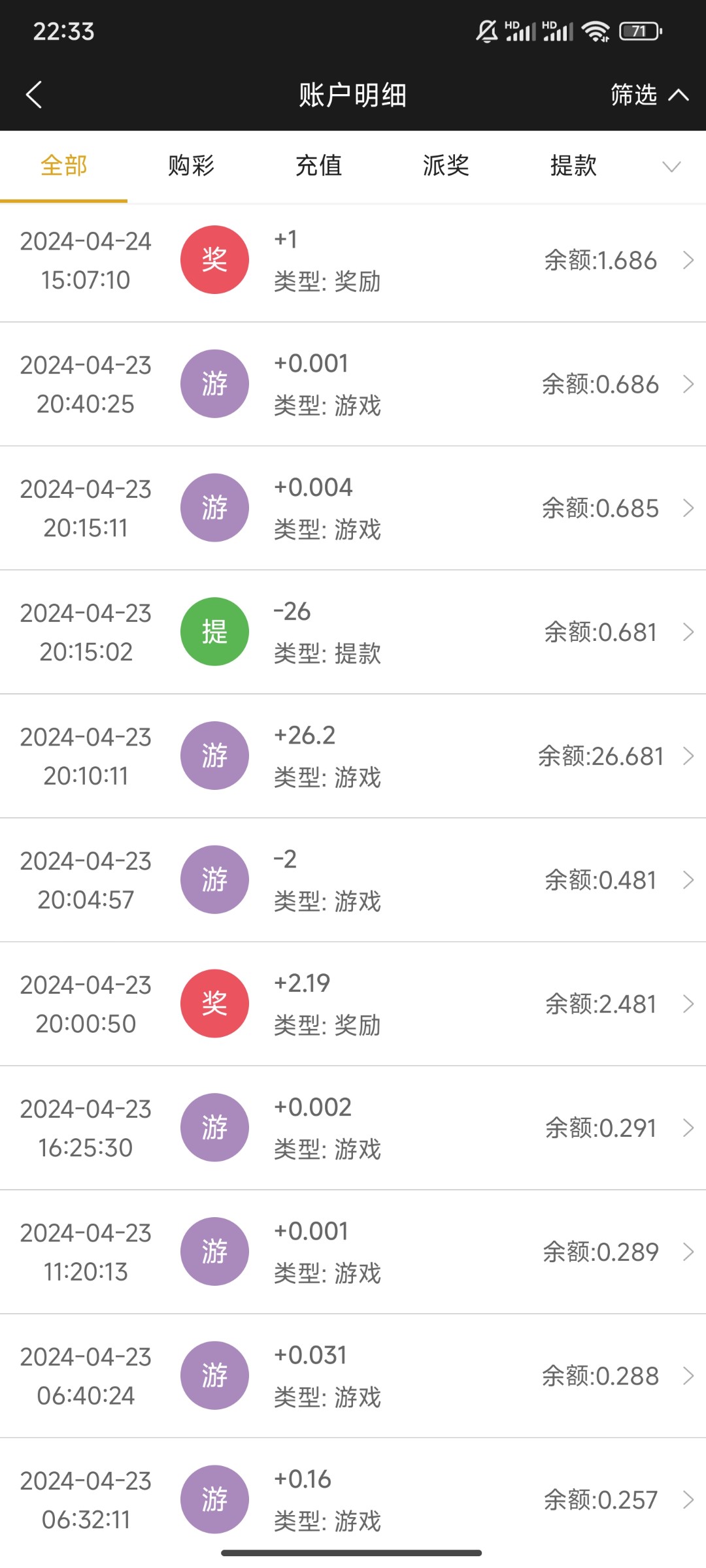
Task: Expand details of the -26 withdrawal record
Action: [688, 631]
